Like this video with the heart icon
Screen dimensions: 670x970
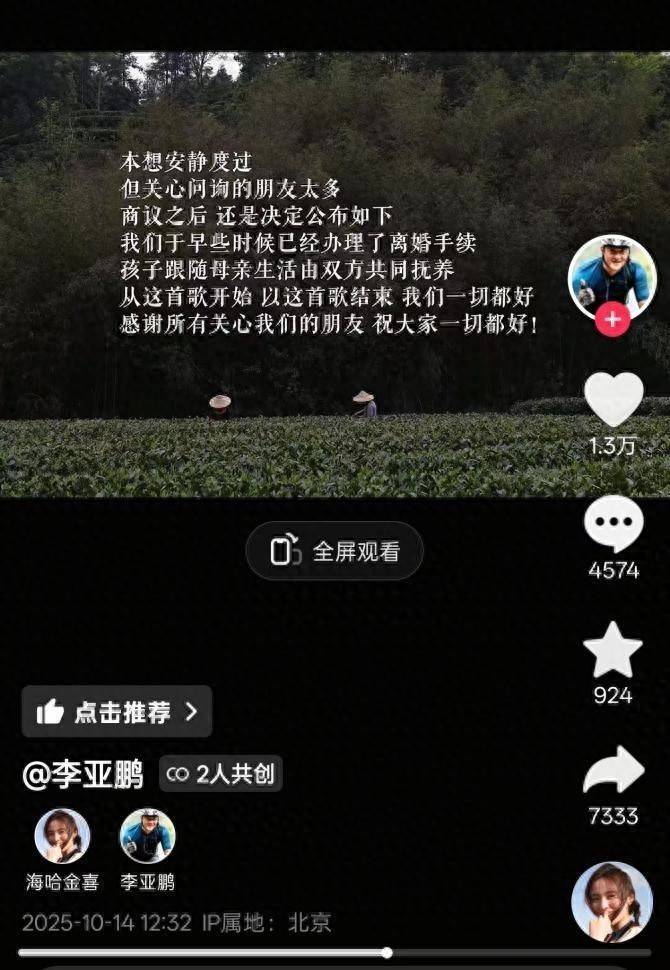click(x=613, y=400)
